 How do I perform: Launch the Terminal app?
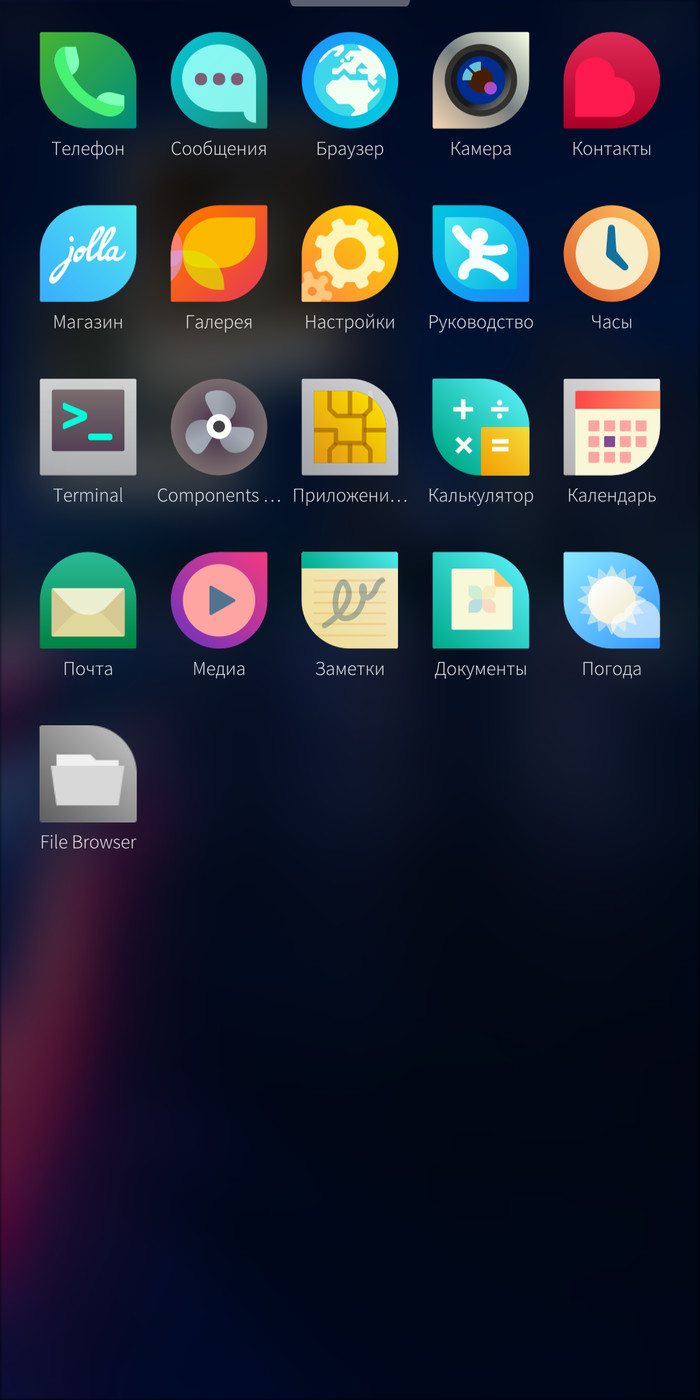tap(88, 427)
